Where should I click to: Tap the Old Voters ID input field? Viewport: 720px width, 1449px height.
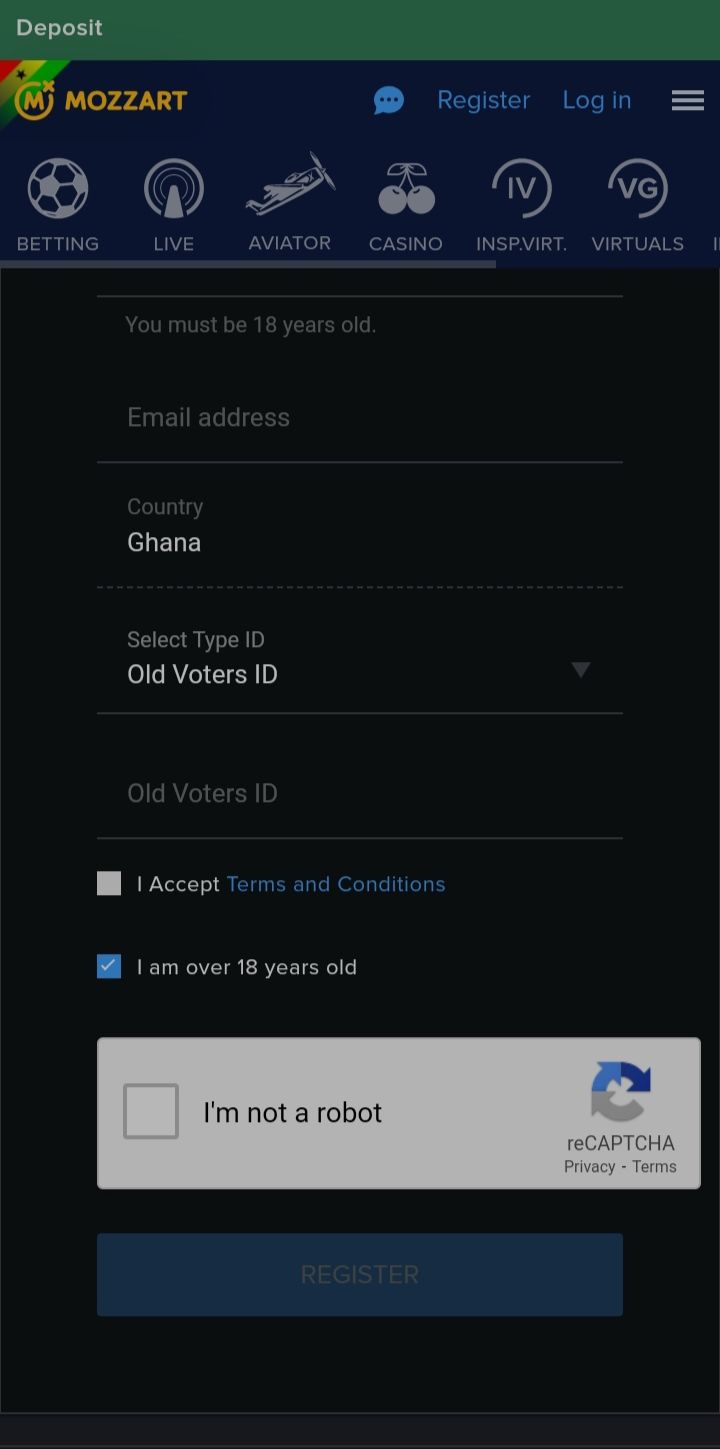click(x=360, y=794)
